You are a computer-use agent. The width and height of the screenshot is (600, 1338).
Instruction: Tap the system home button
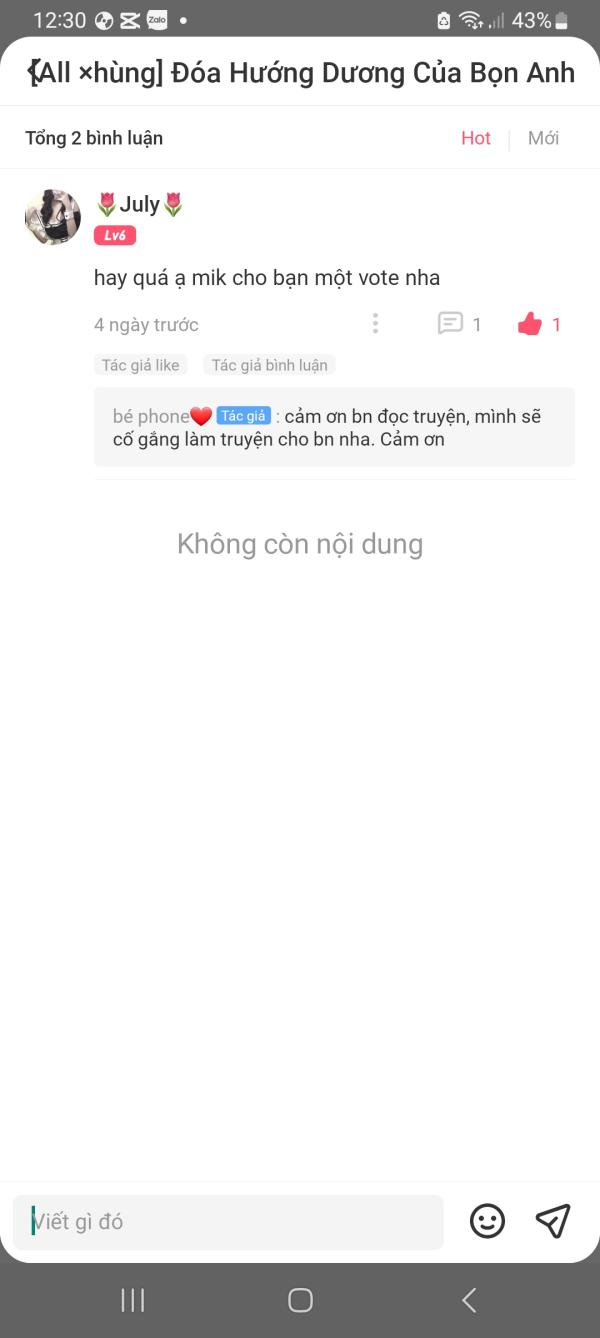[300, 1300]
